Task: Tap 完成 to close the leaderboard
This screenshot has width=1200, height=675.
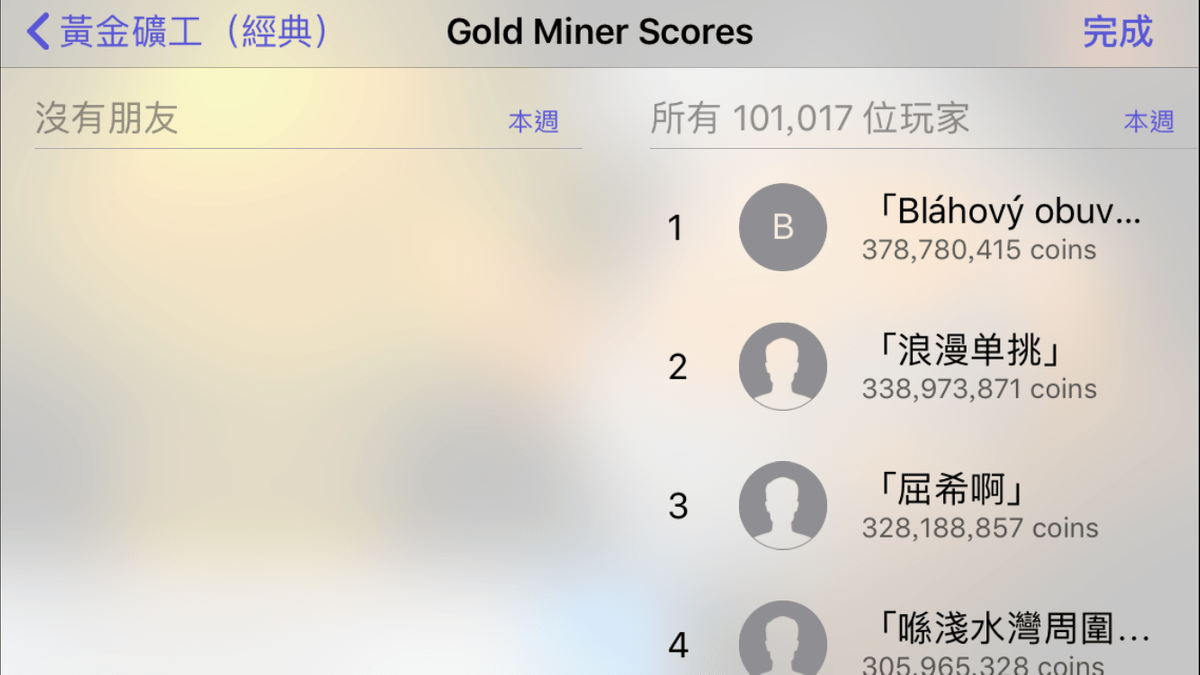Action: click(1117, 32)
